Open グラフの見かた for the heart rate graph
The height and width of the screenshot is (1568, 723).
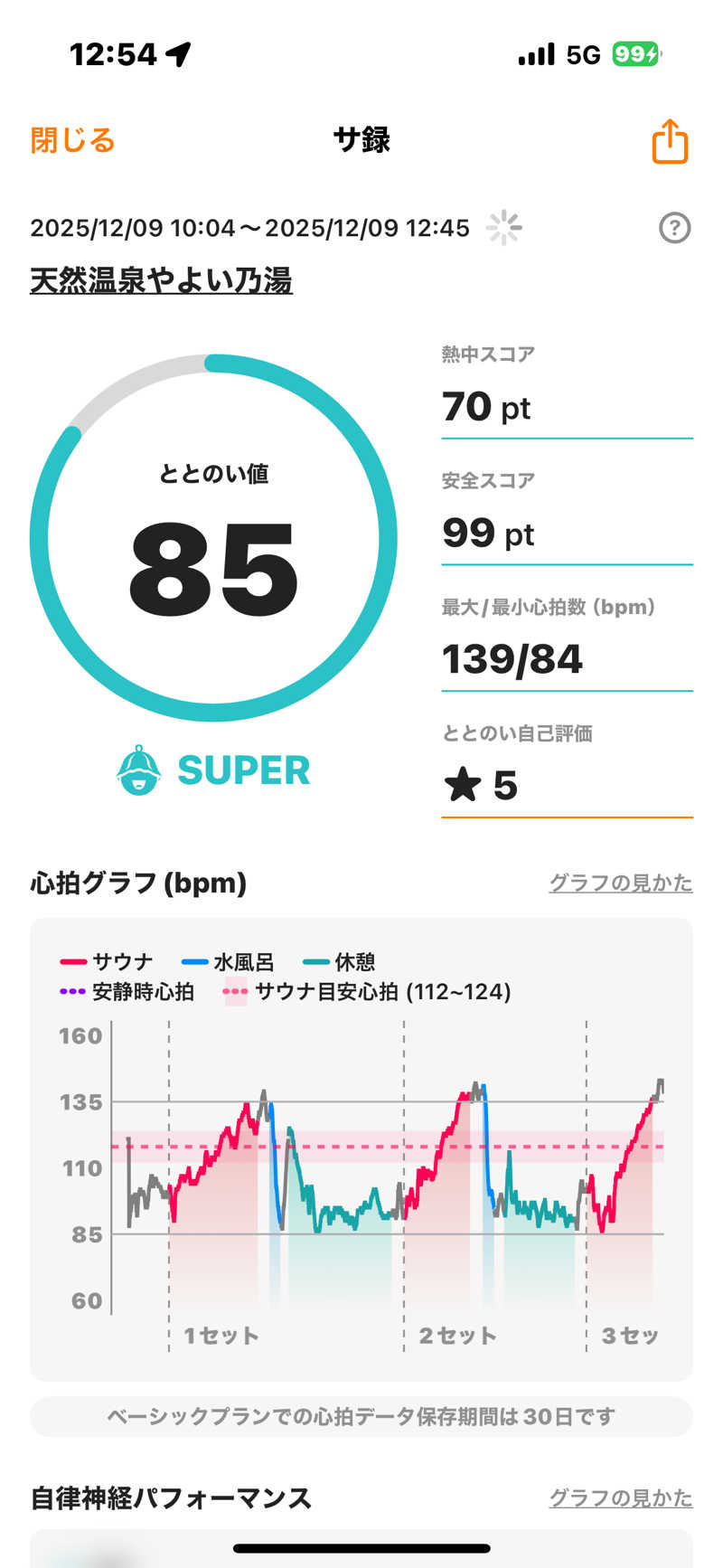[620, 883]
